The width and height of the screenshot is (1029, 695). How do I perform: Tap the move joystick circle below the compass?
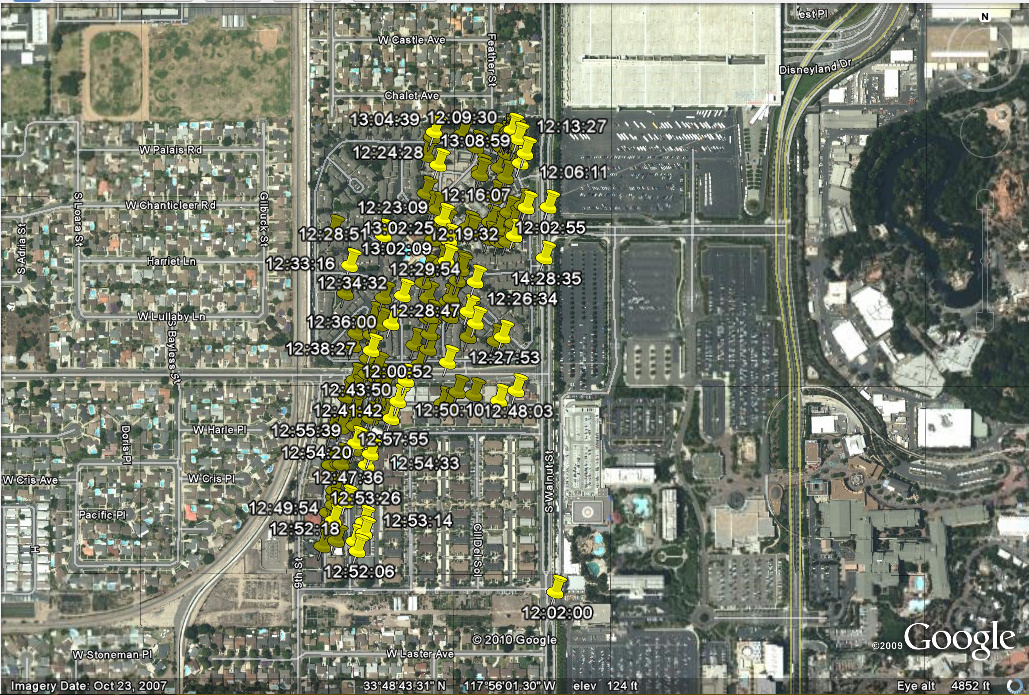(986, 133)
